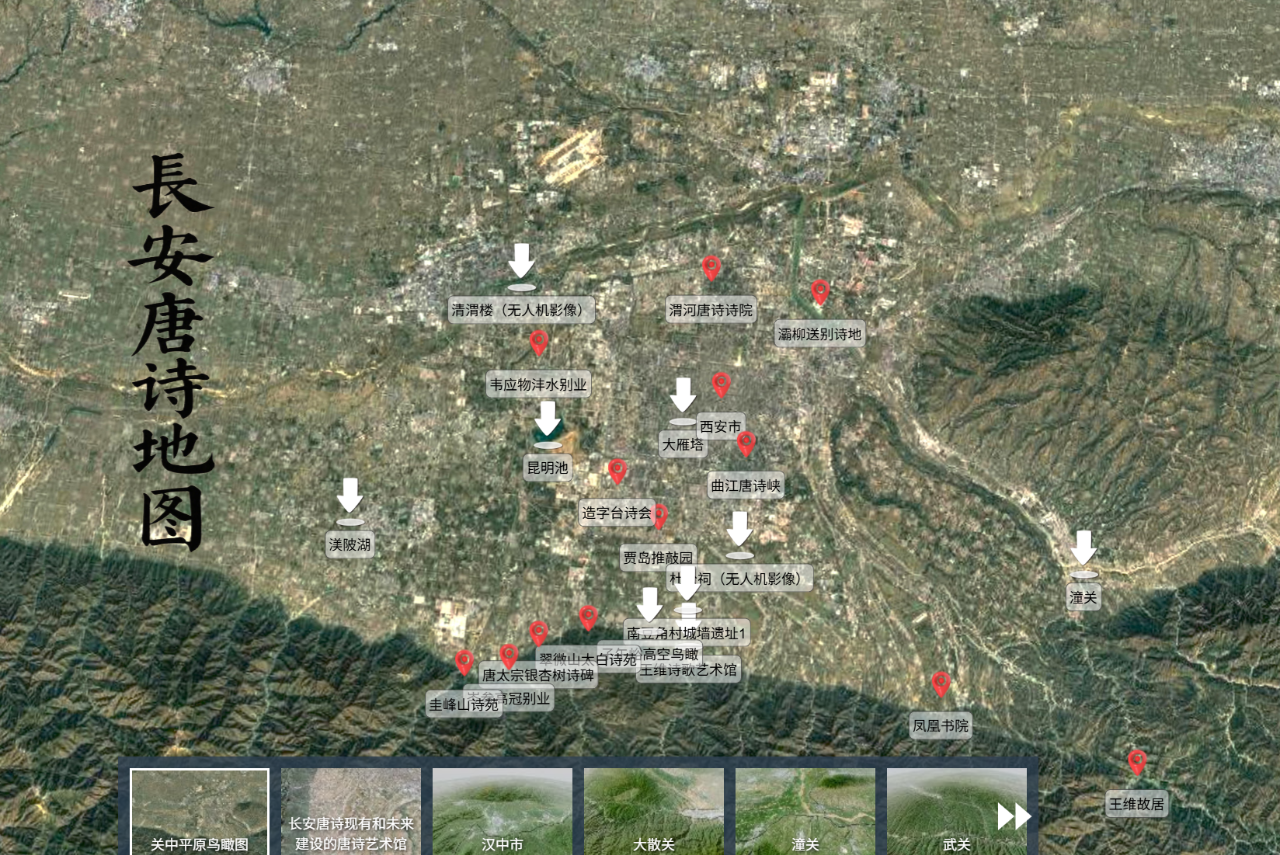Screen dimensions: 1280x855
Task: Select the 灞柳送别诗地 marker
Action: click(820, 292)
